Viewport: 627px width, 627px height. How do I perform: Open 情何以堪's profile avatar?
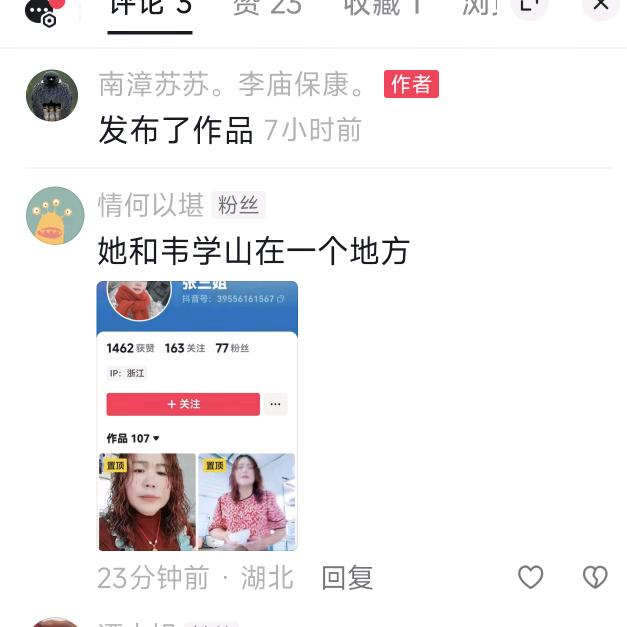click(x=55, y=216)
